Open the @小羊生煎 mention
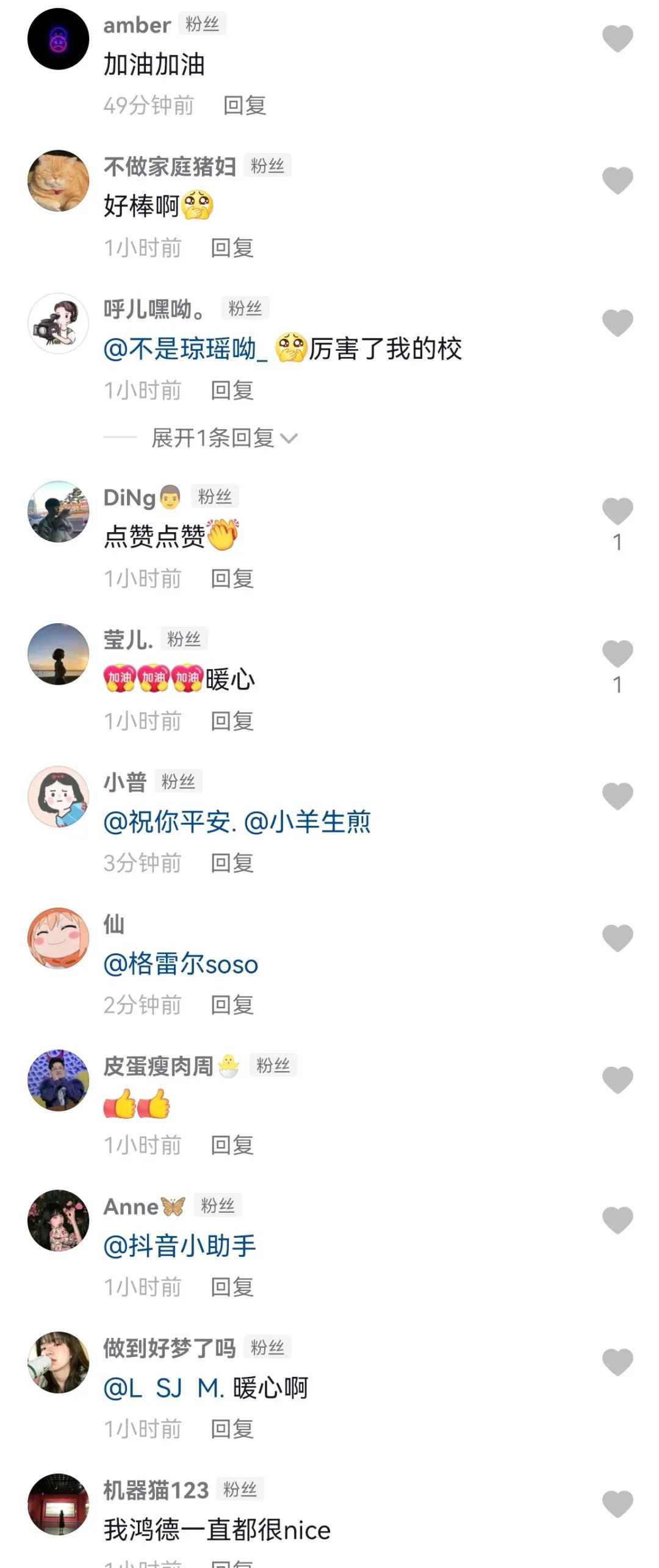Image resolution: width=659 pixels, height=1568 pixels. tap(308, 822)
